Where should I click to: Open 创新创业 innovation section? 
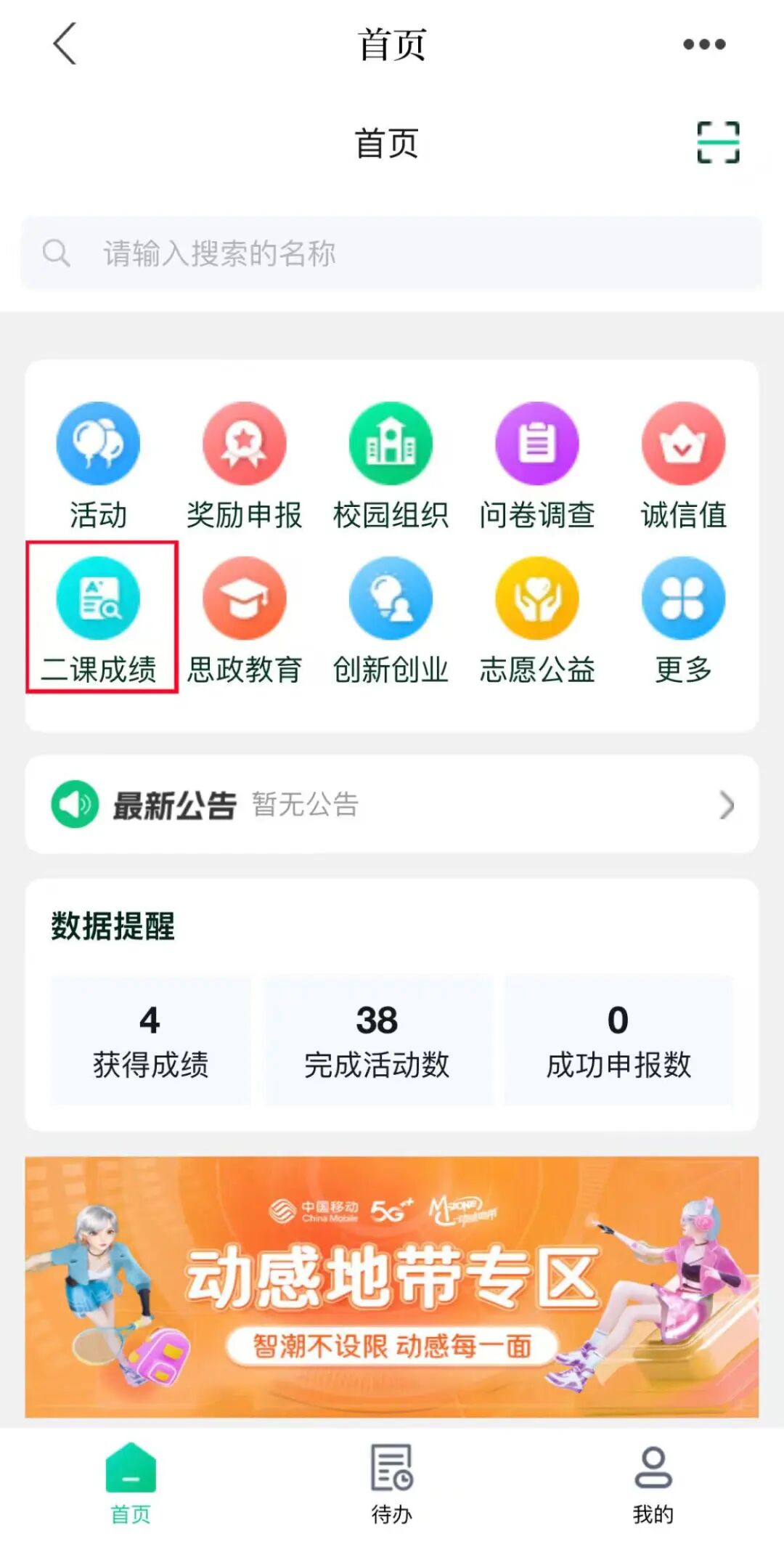[x=391, y=619]
